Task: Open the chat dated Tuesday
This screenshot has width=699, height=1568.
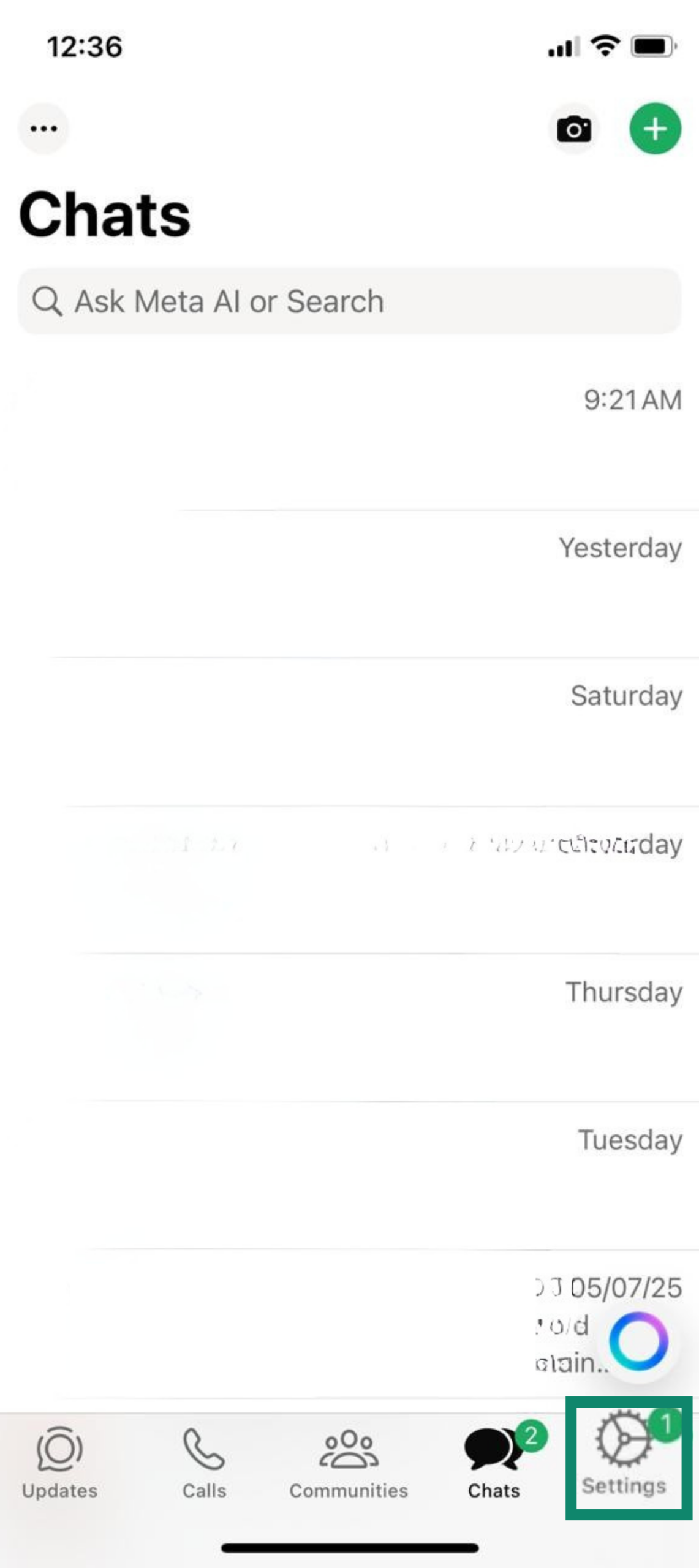Action: point(349,1176)
